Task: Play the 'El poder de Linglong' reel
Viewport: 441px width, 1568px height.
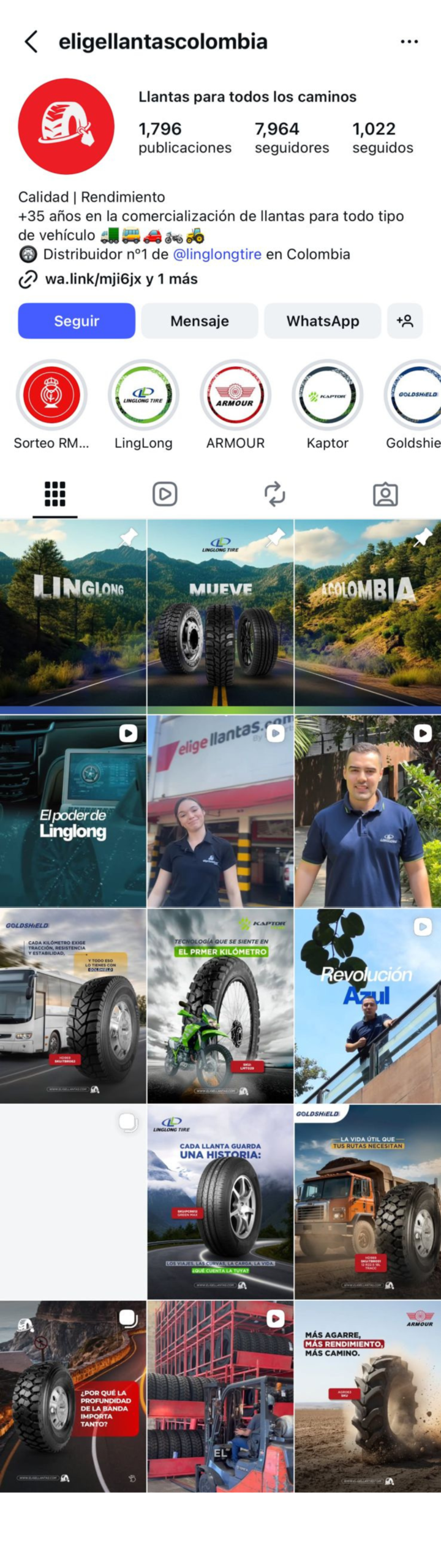Action: click(73, 812)
